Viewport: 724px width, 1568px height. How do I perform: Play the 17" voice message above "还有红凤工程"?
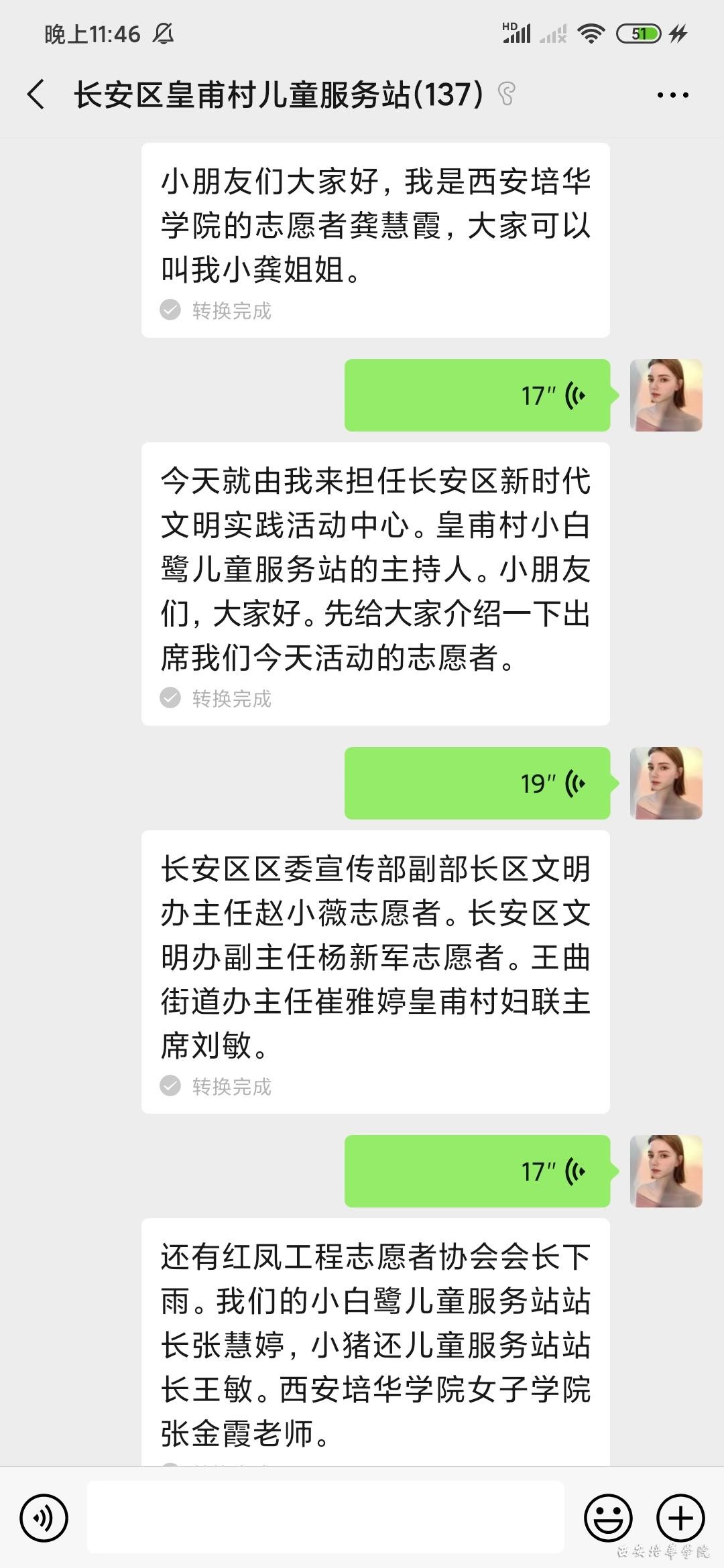point(477,1171)
